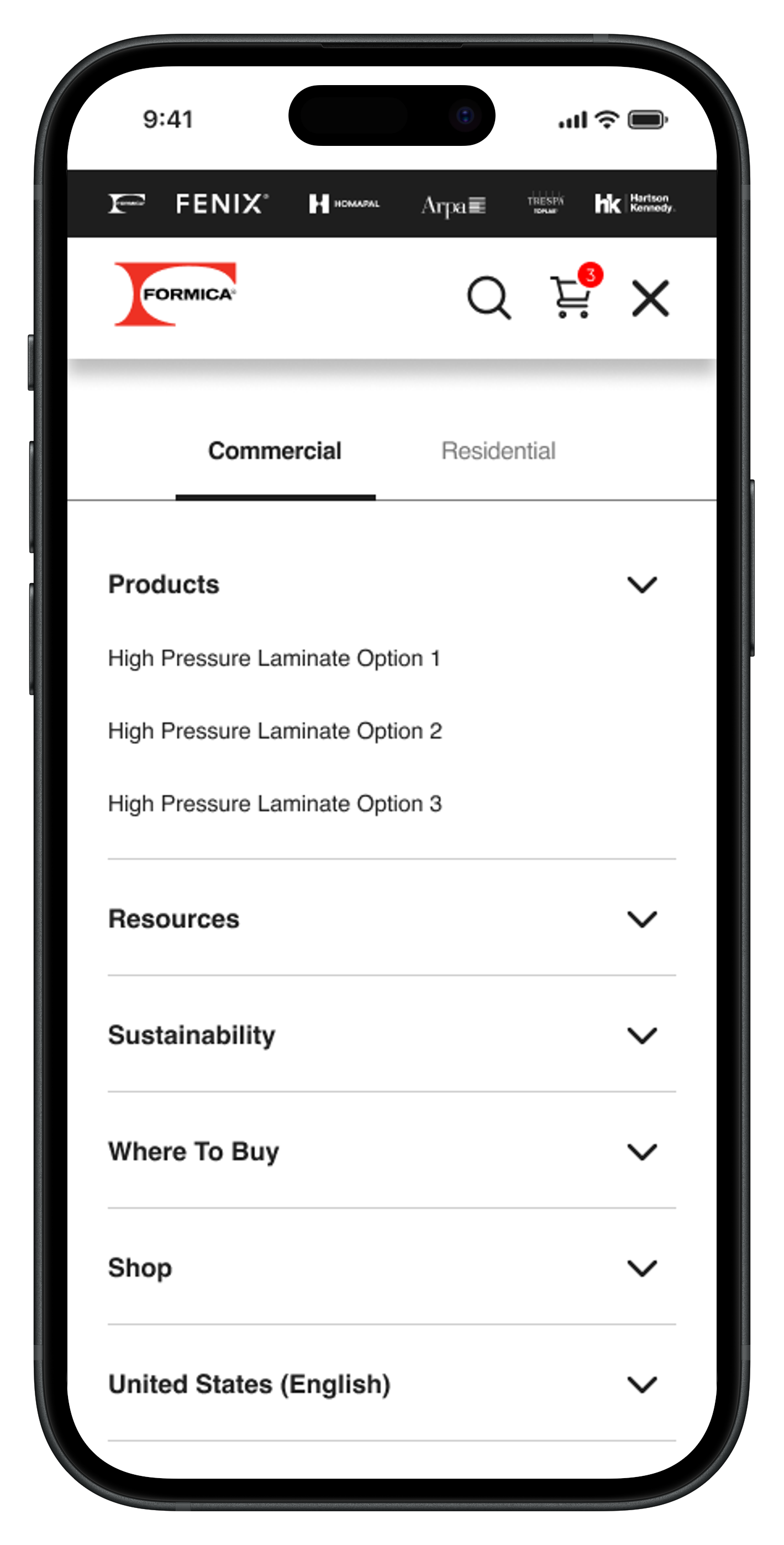Visit the Hartson Kennedy brand link
This screenshot has height=1545, width=784.
(635, 203)
